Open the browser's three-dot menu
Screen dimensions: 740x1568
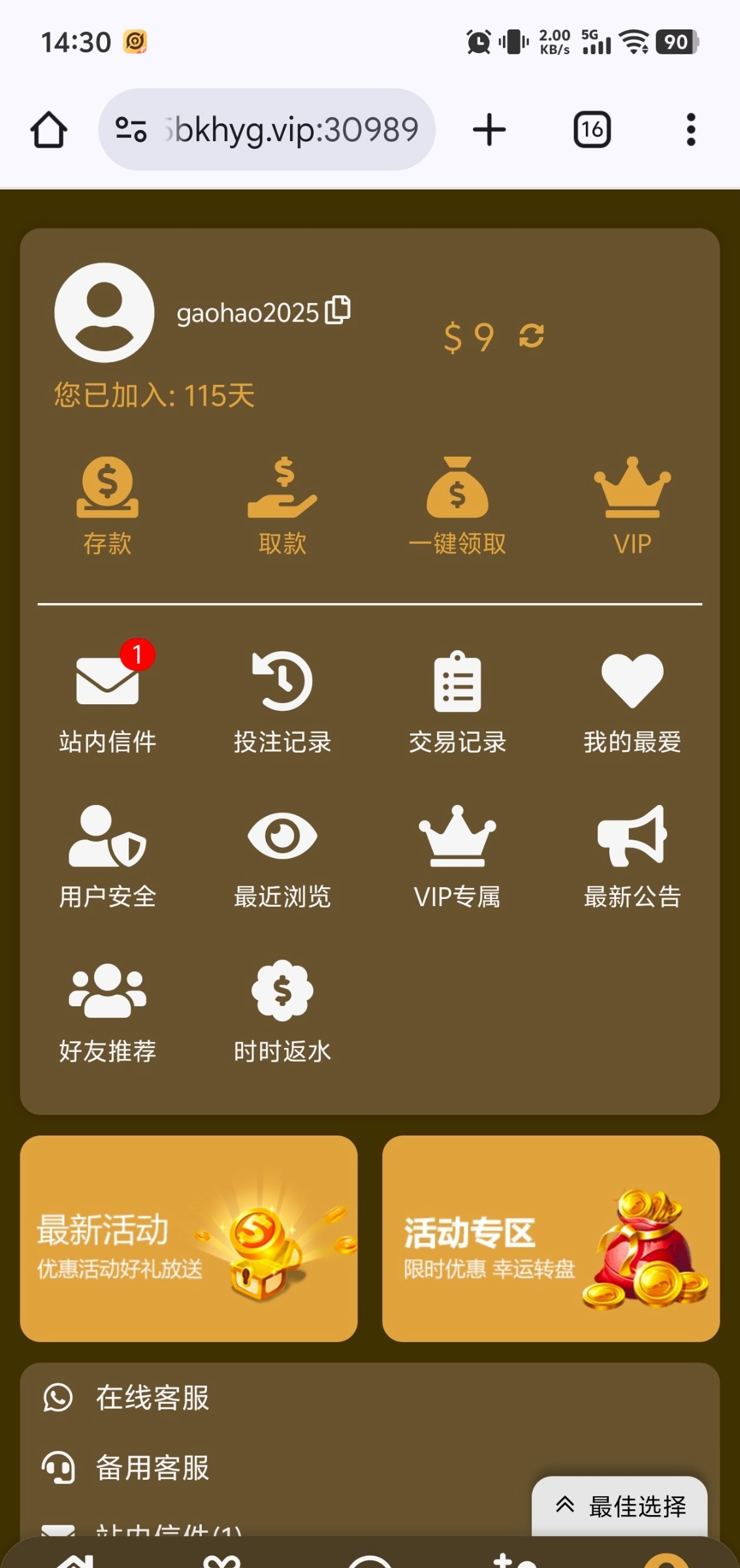point(690,129)
